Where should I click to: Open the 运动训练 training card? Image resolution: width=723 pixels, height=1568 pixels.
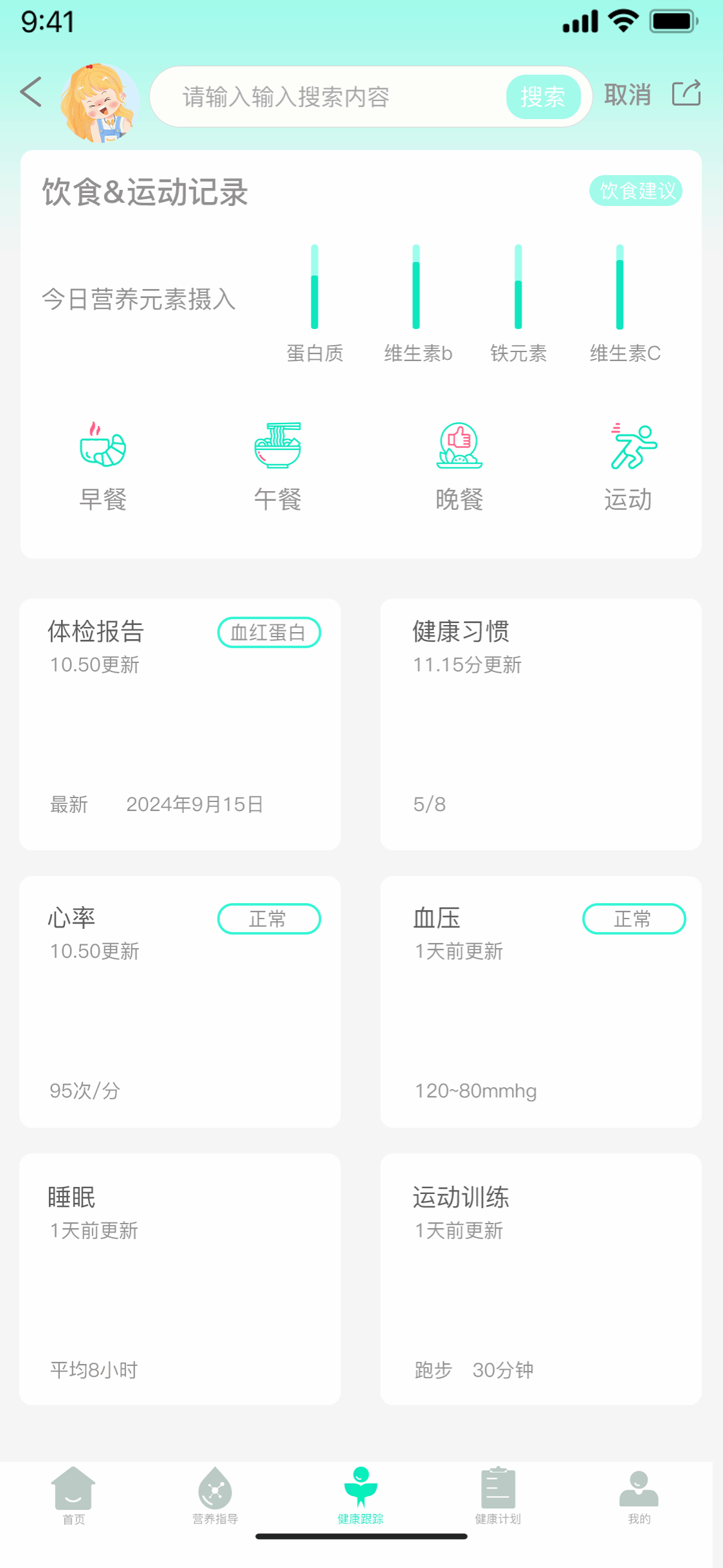(x=540, y=1279)
